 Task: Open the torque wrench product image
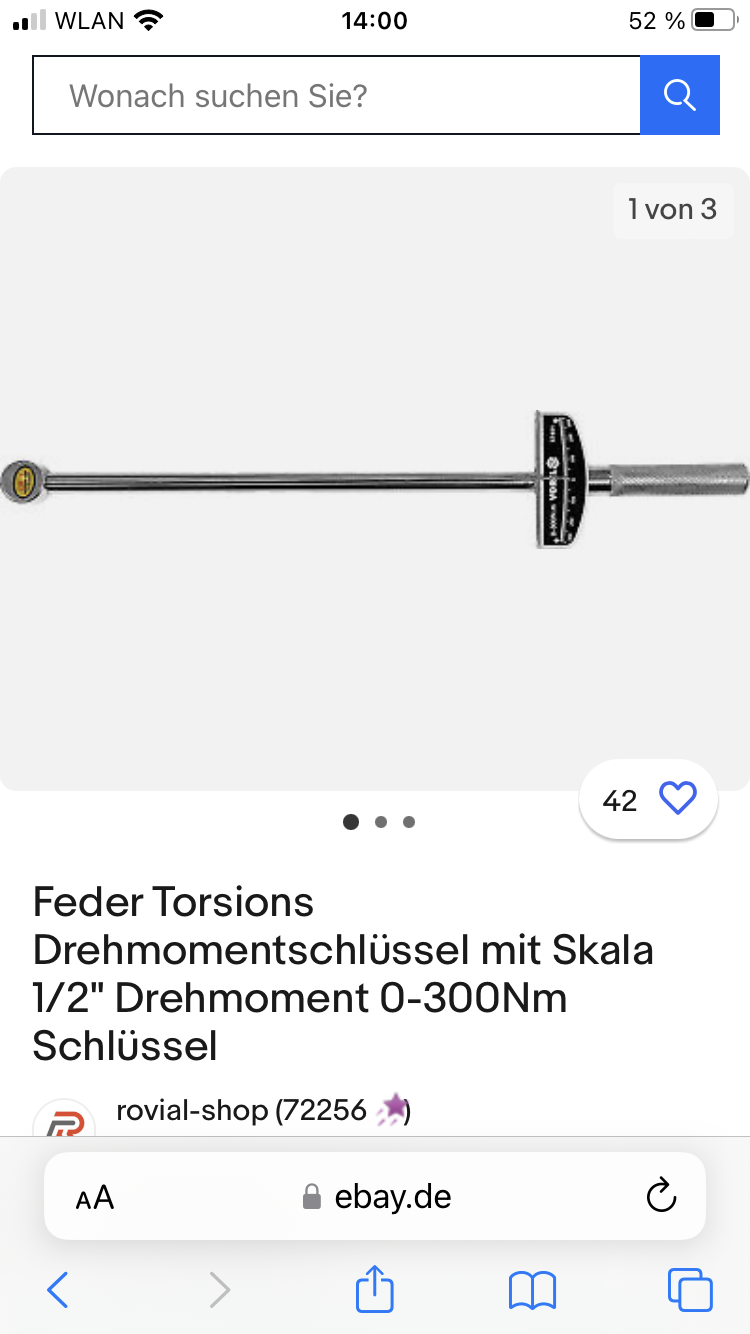point(375,478)
